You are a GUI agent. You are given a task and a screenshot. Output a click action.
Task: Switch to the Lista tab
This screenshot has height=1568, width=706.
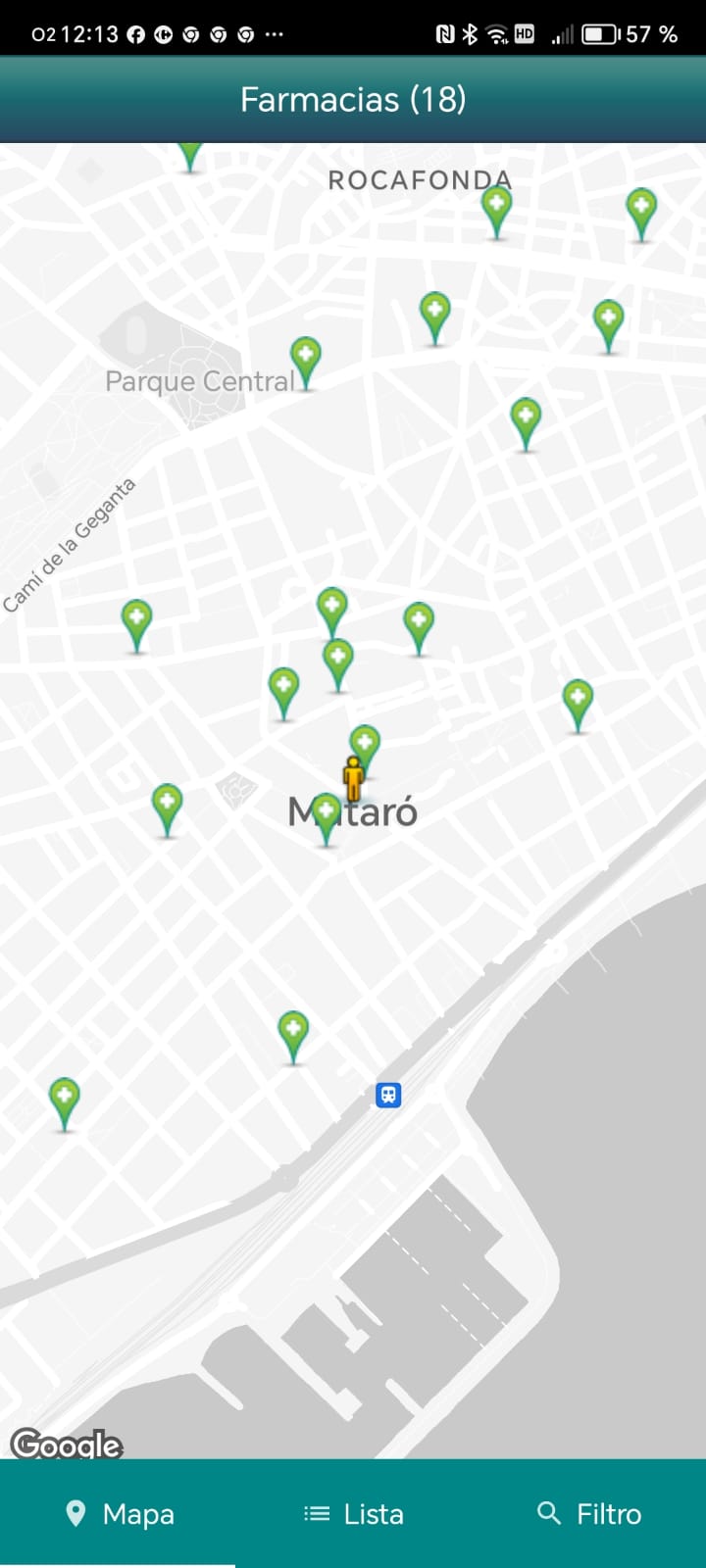[353, 1514]
